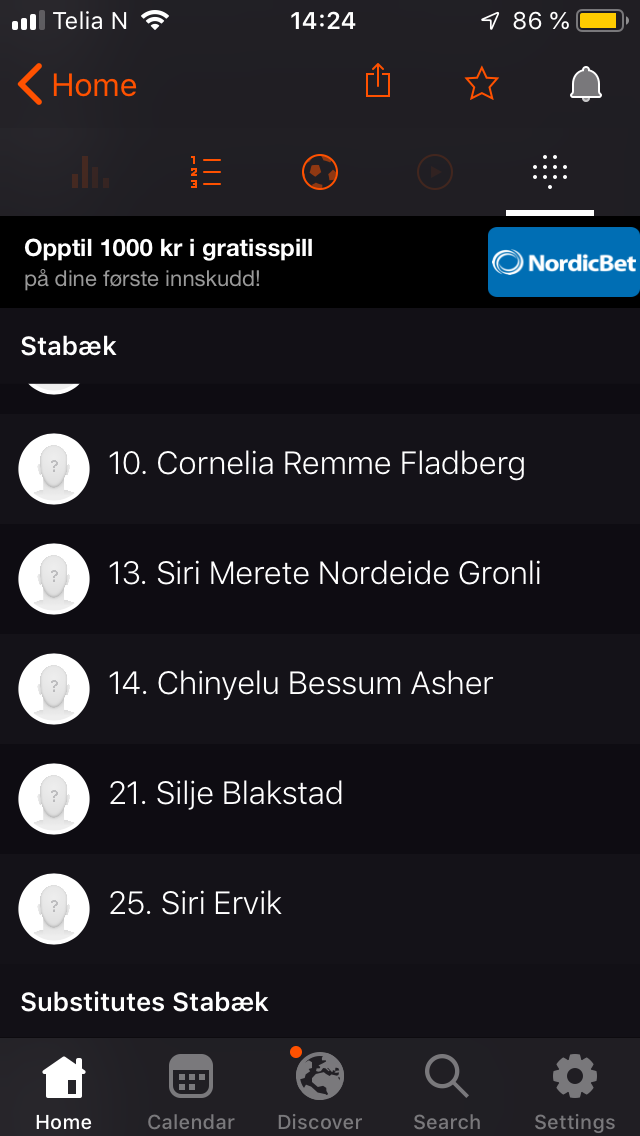Go back to Home
Viewport: 640px width, 1136px height.
78,85
